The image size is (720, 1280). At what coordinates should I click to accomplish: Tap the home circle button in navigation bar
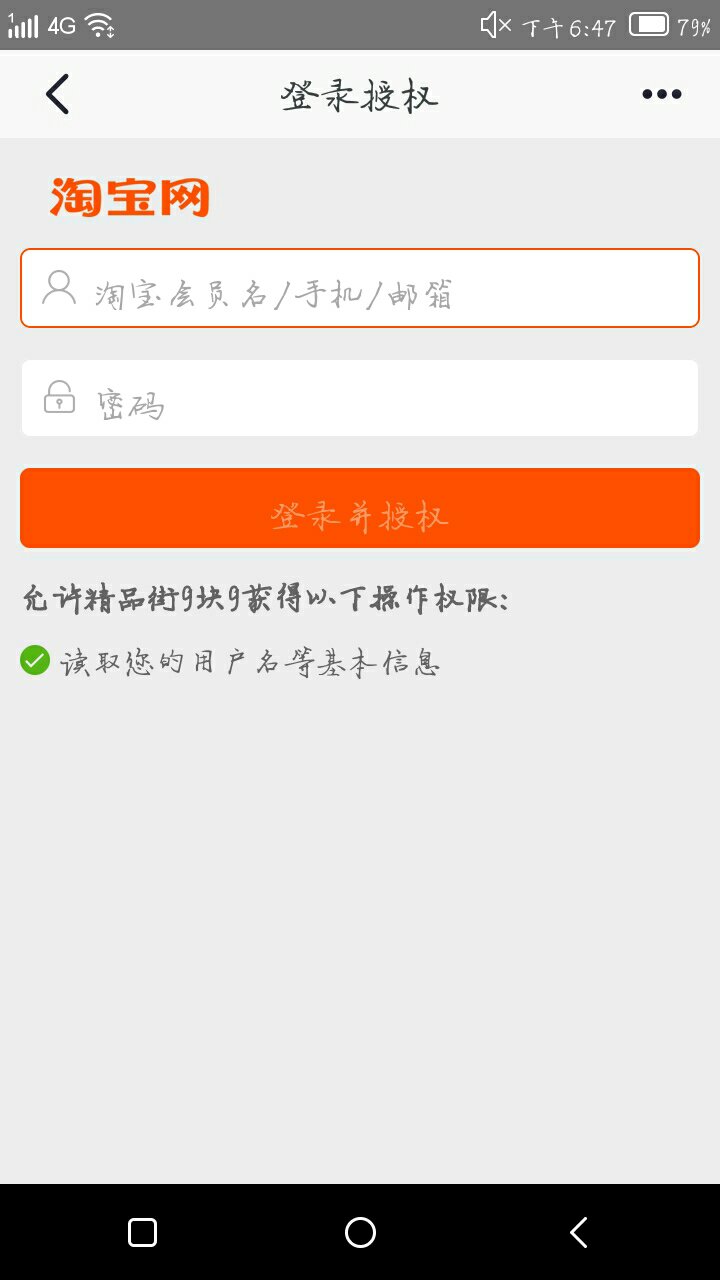pos(359,1232)
